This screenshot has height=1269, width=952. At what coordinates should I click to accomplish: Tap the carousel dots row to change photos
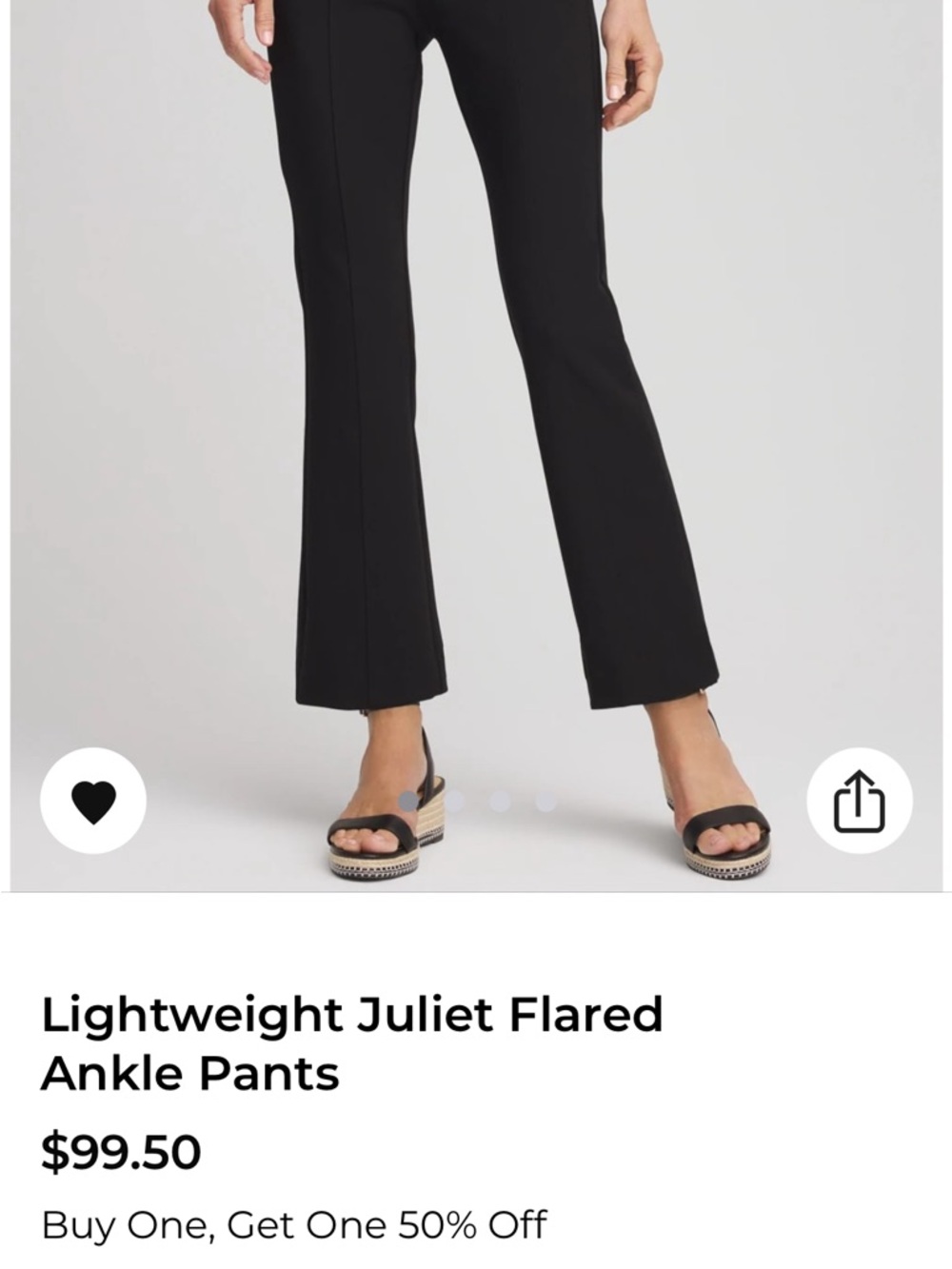click(x=474, y=801)
